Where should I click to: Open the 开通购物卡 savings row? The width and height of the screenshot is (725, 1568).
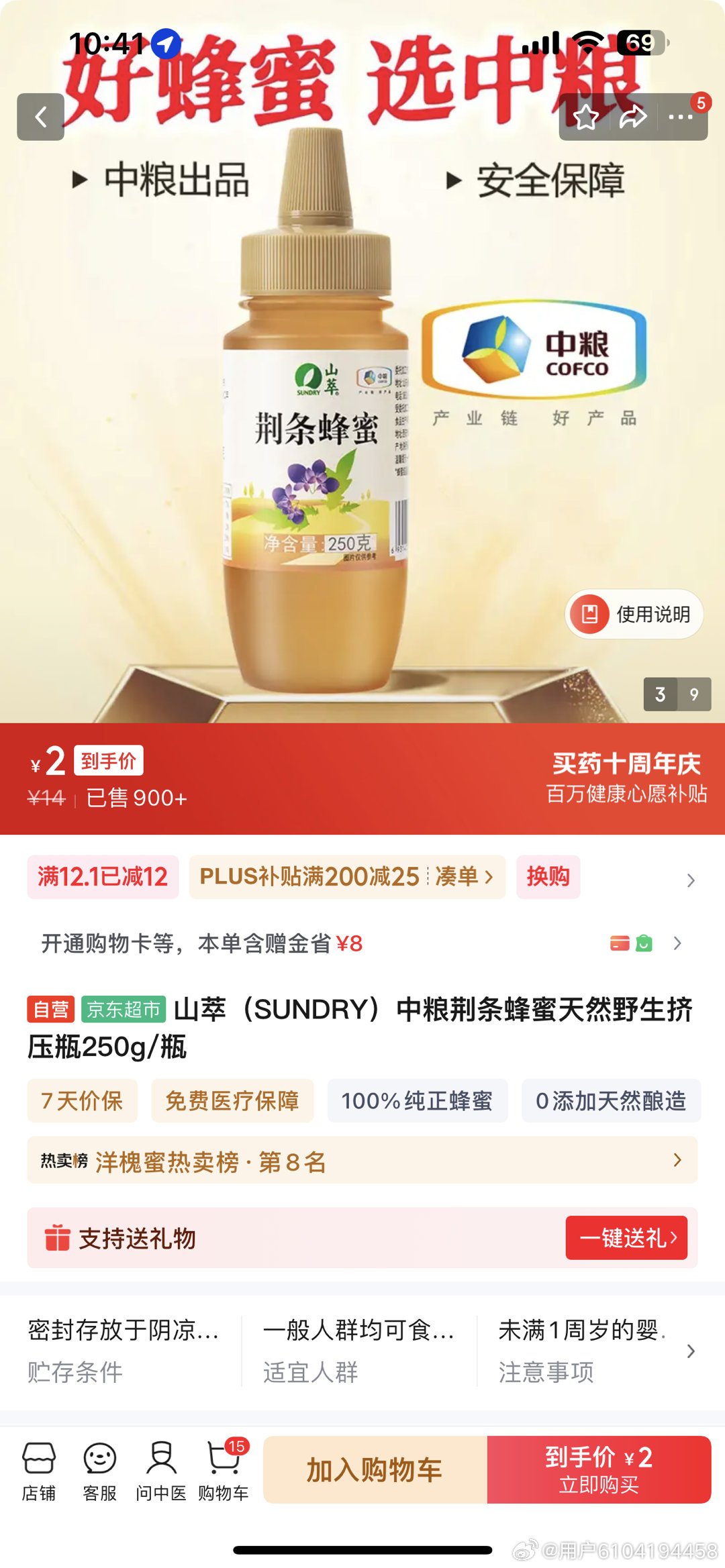click(362, 943)
